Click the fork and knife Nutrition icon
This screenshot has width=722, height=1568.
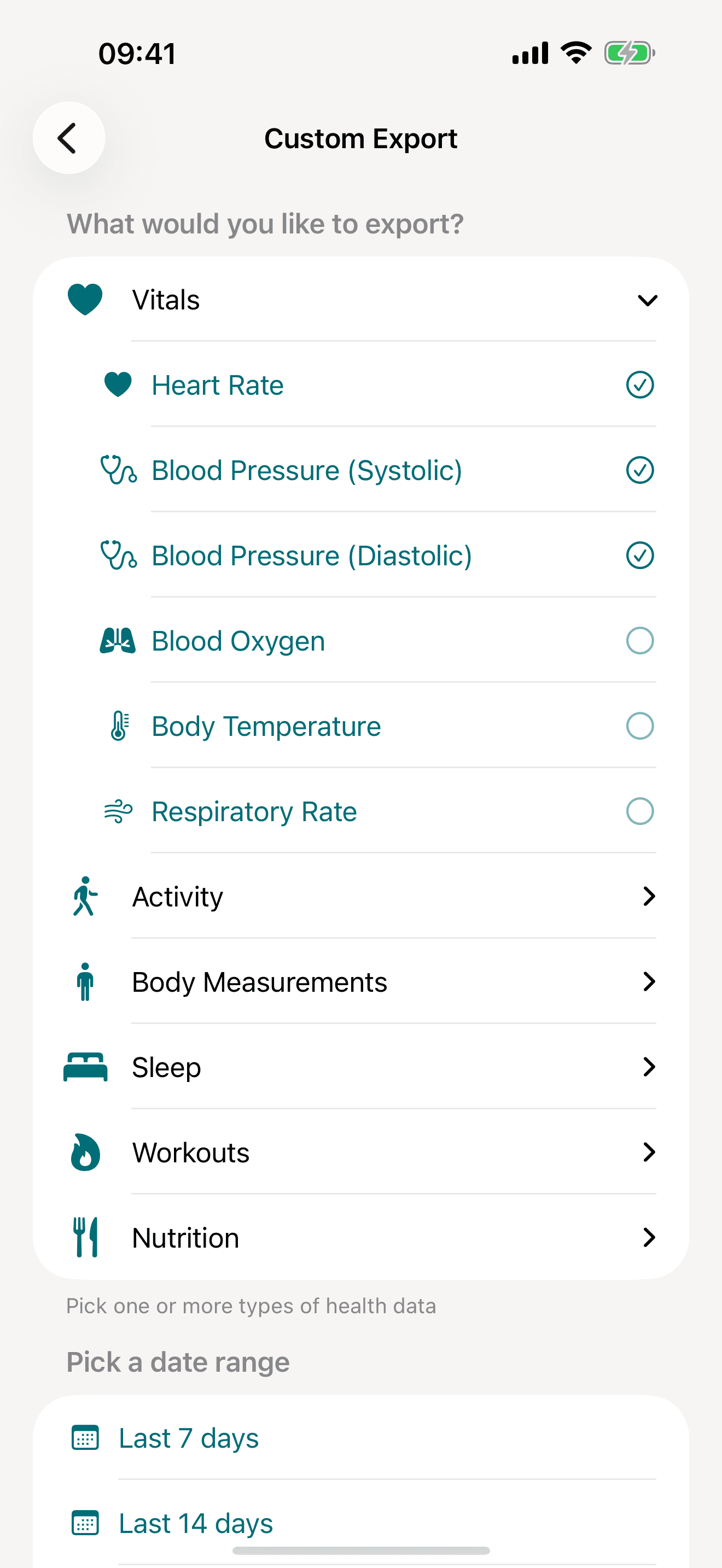click(85, 1237)
